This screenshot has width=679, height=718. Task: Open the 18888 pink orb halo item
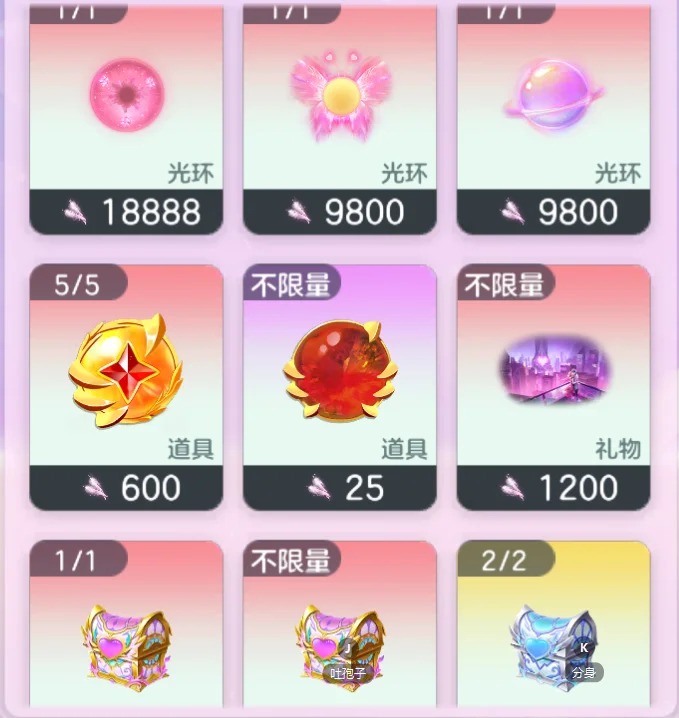(126, 120)
